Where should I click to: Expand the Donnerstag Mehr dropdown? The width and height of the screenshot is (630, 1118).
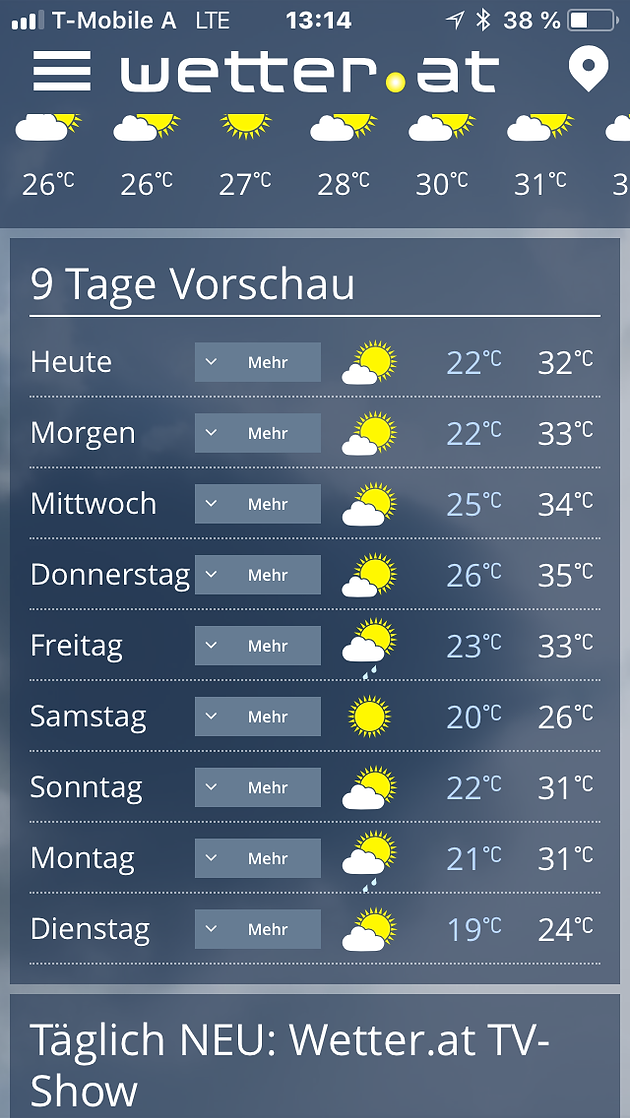tap(258, 575)
